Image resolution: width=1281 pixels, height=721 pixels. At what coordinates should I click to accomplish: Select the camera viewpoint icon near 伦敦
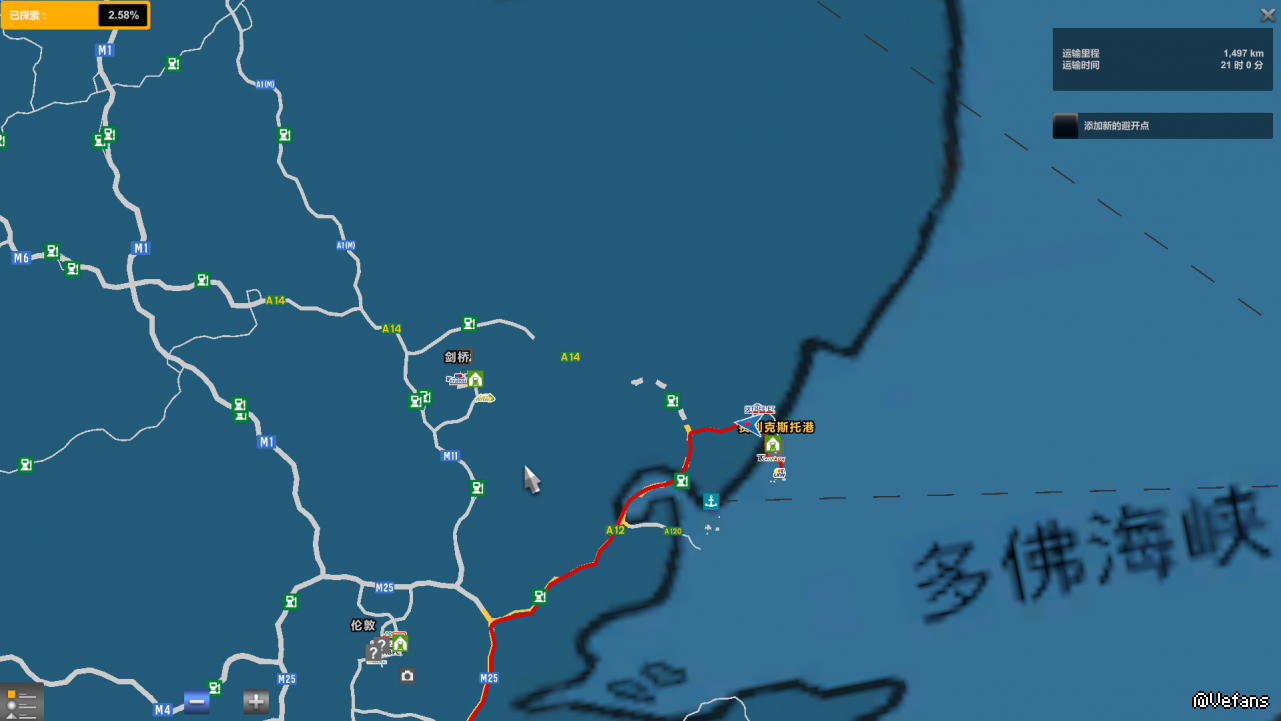point(407,676)
